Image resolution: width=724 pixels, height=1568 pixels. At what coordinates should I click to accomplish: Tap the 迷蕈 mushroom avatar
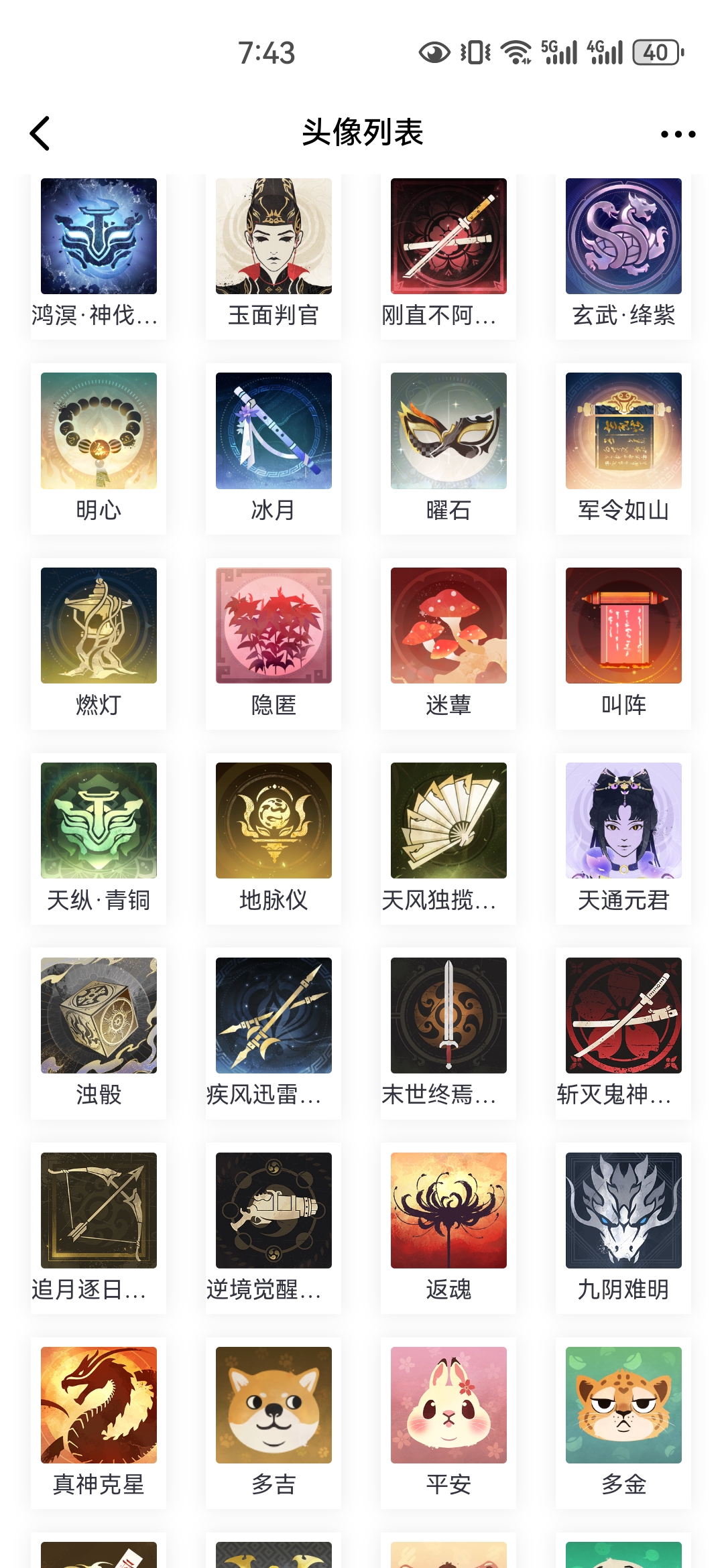coord(448,626)
